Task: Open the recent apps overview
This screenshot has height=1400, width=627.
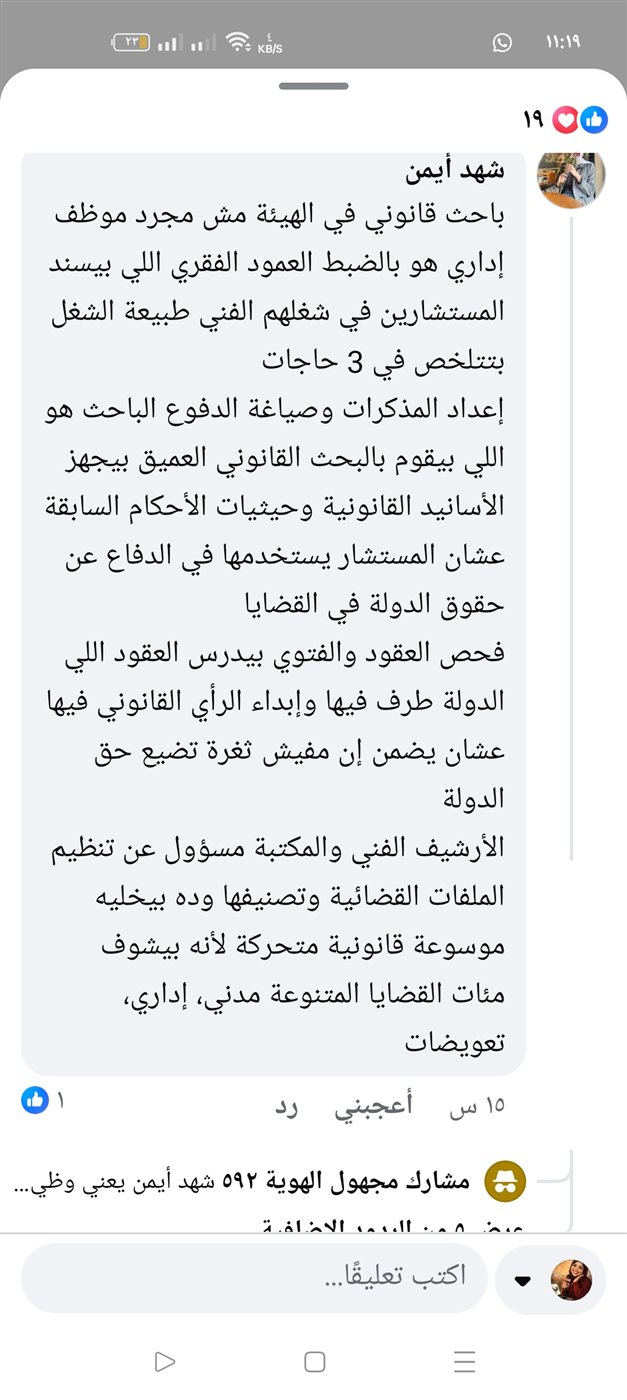Action: pos(464,1361)
